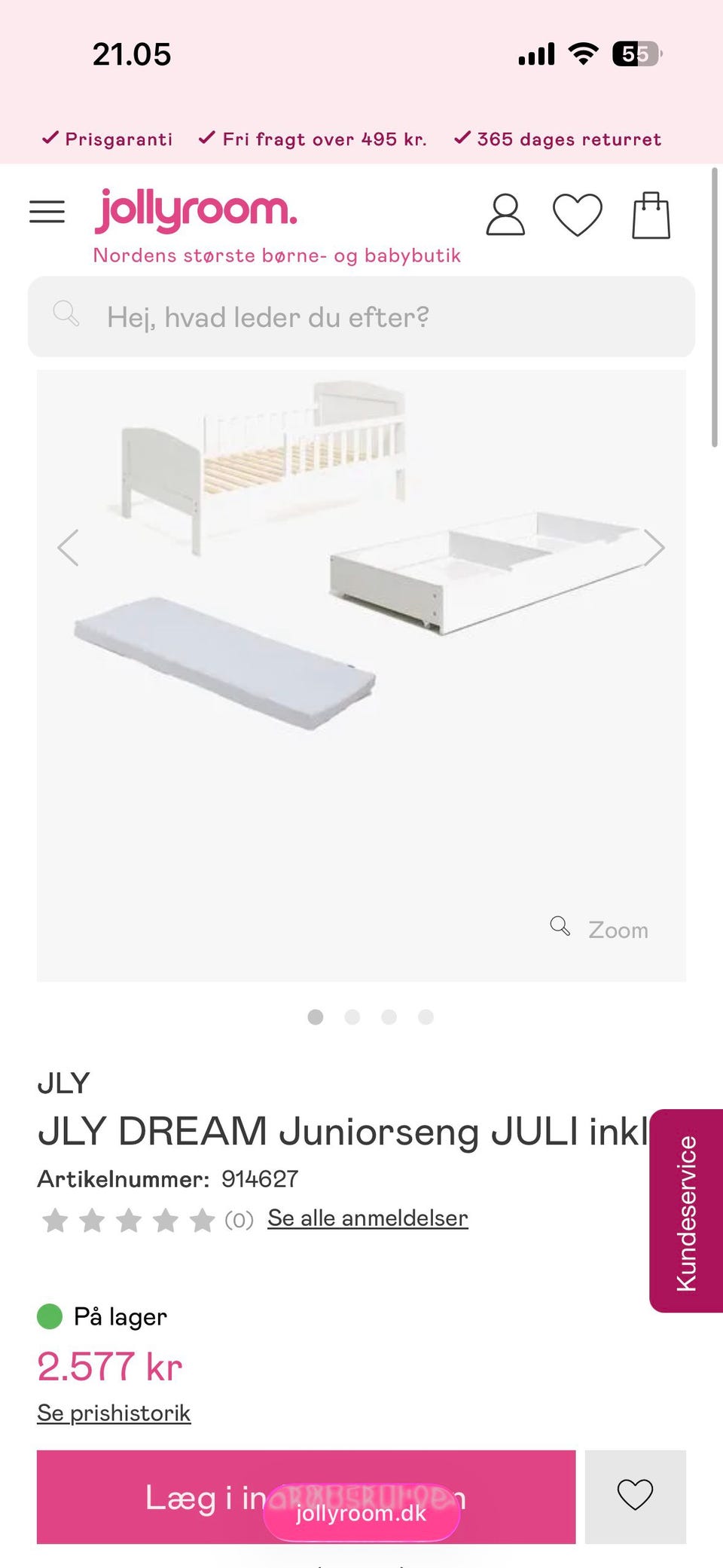Viewport: 723px width, 1568px height.
Task: Save product with heart button beside cart
Action: (x=635, y=1496)
